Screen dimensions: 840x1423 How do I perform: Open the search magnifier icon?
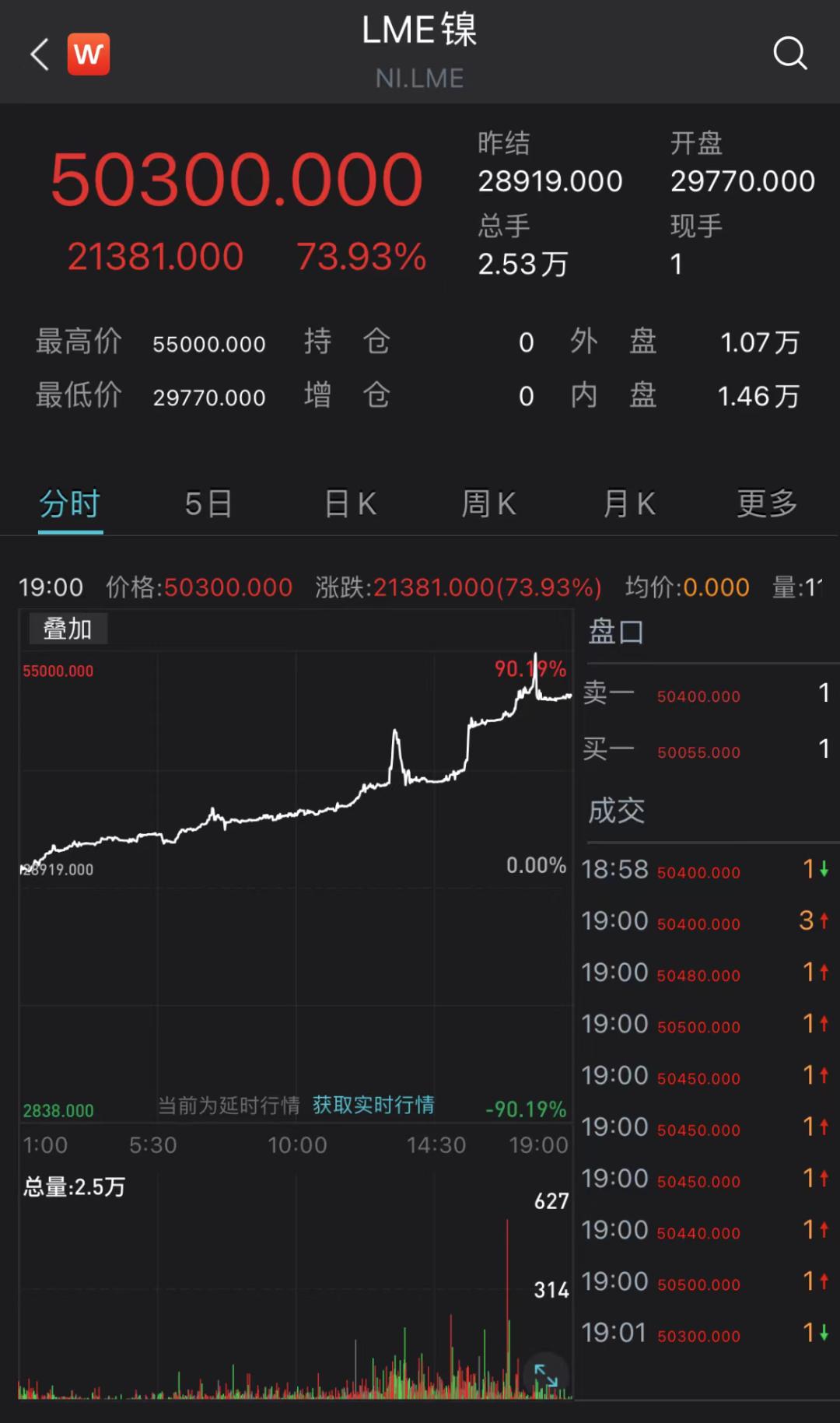click(x=789, y=54)
